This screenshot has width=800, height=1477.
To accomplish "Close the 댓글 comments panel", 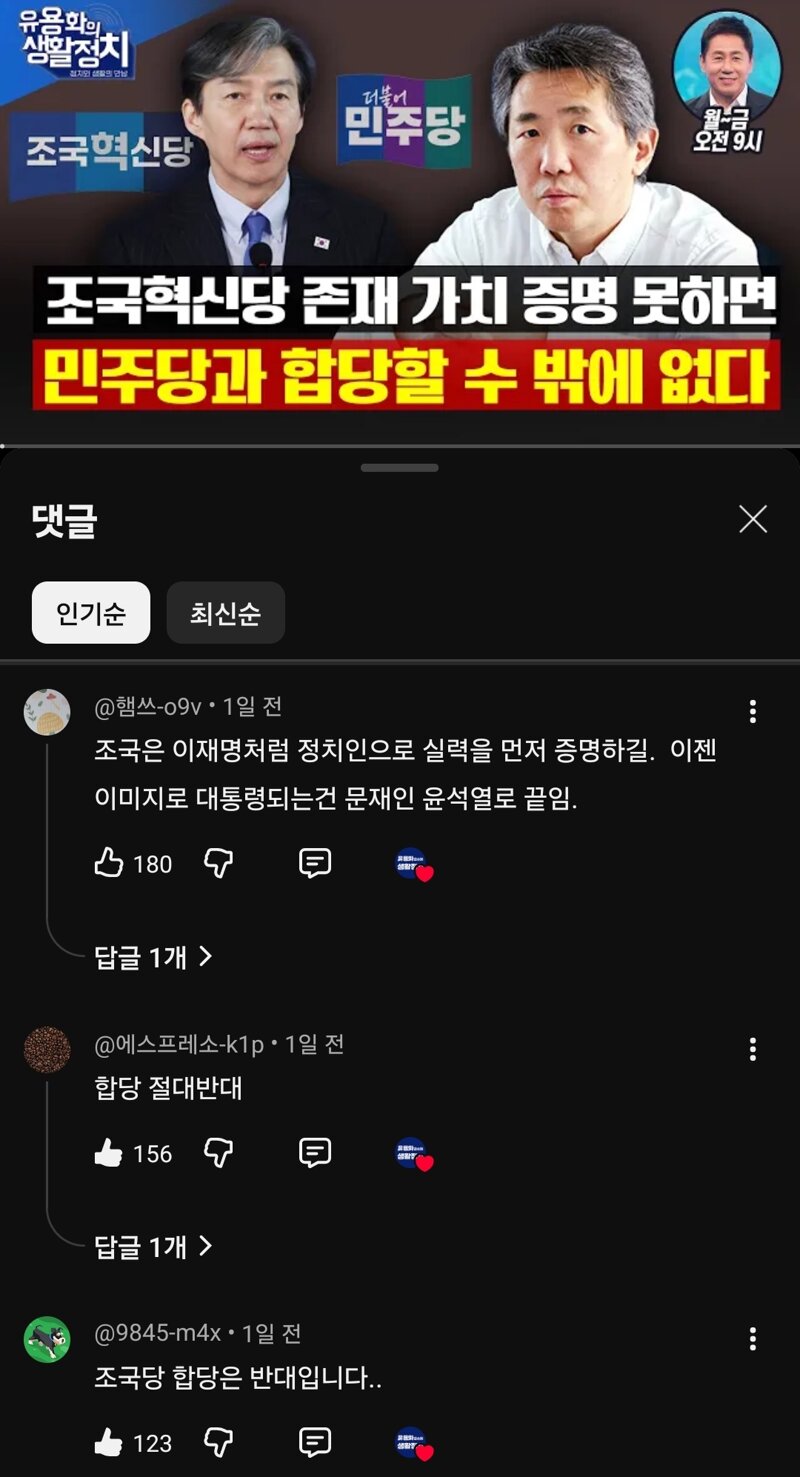I will (752, 519).
